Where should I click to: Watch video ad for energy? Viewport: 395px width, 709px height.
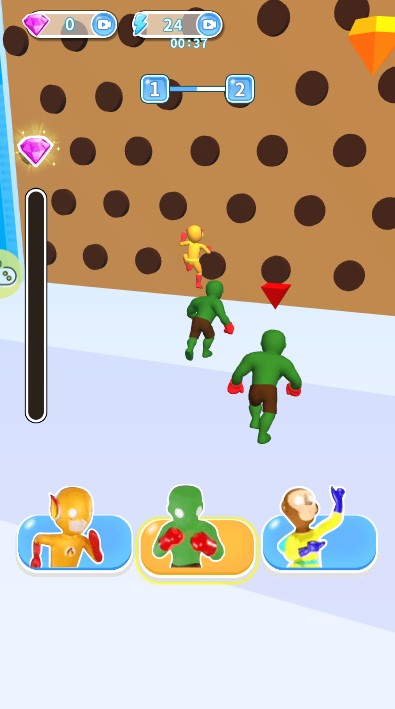[x=210, y=24]
